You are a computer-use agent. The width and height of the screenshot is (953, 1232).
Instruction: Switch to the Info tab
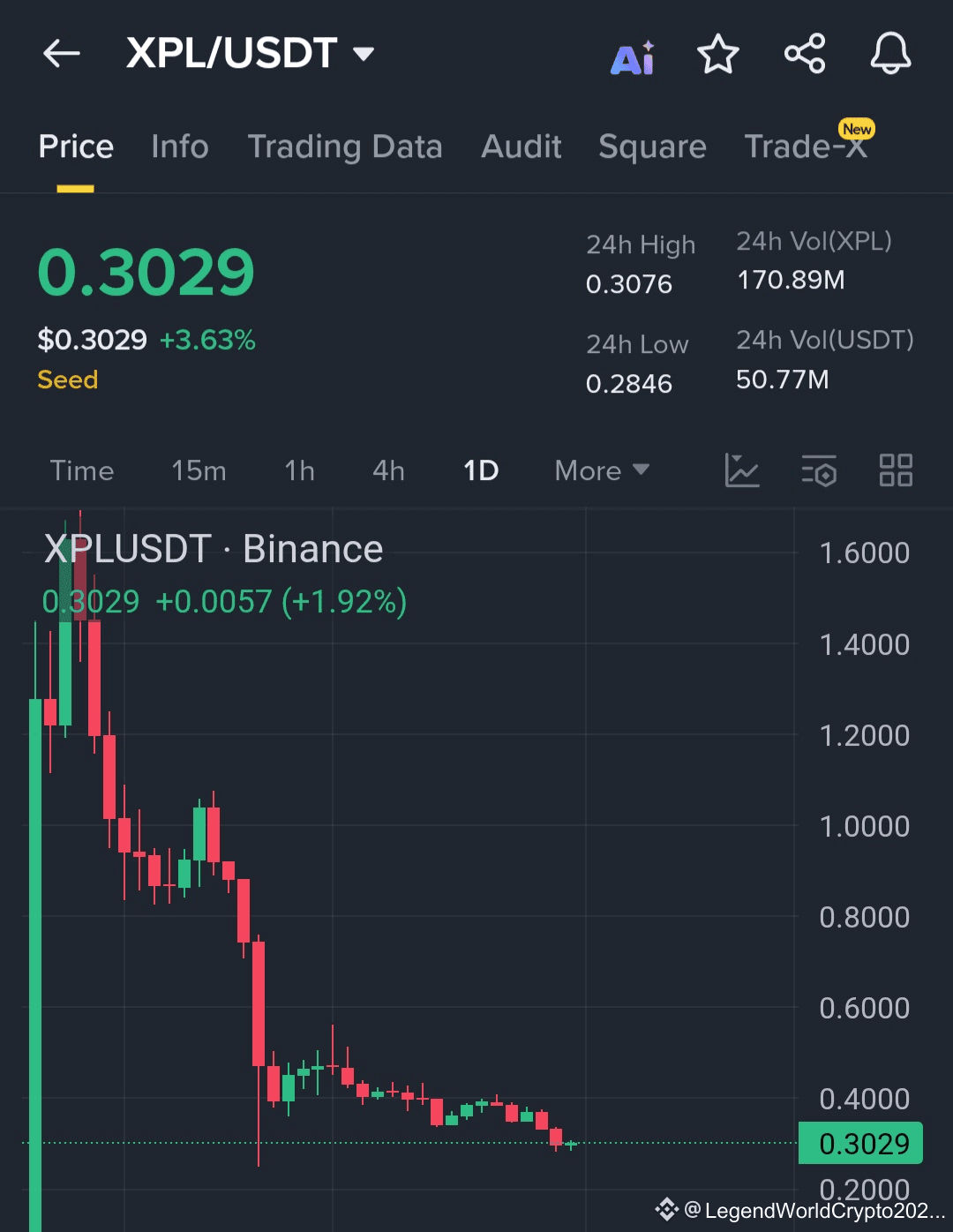point(180,146)
